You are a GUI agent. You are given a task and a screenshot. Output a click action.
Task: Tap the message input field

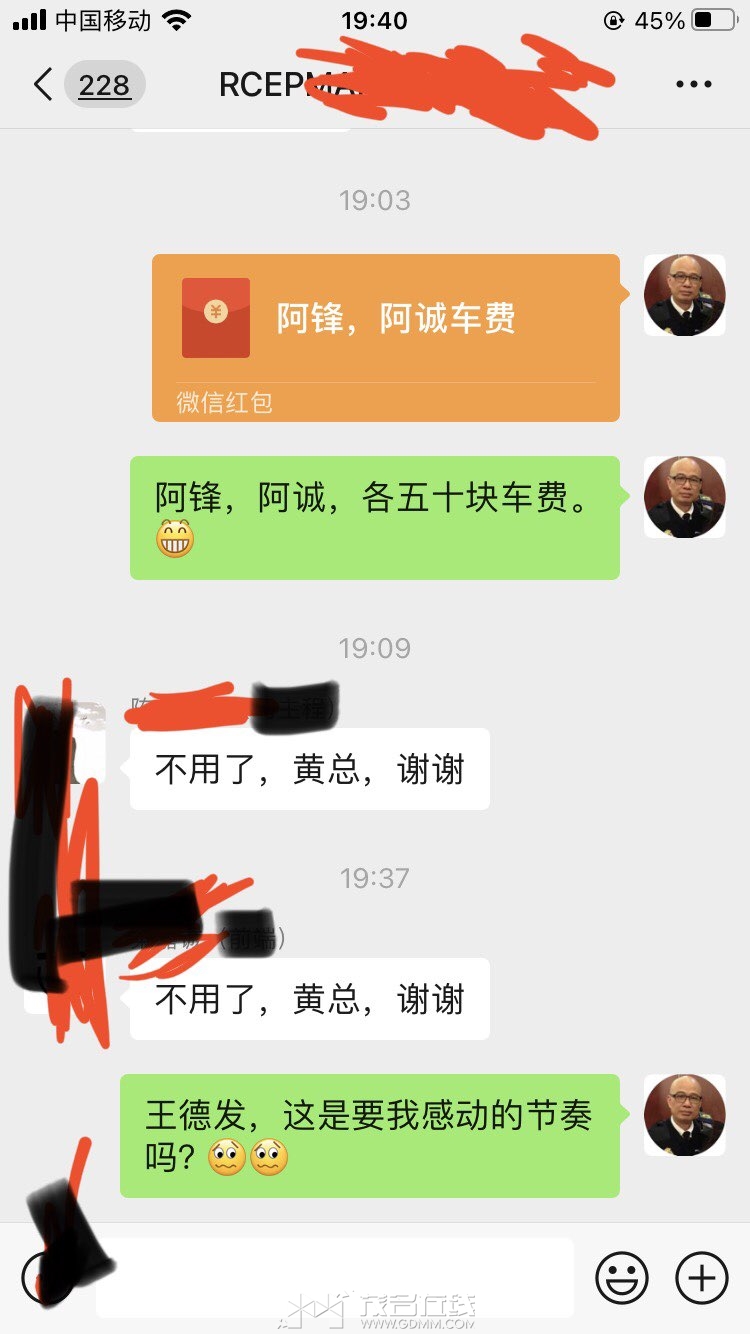click(335, 1277)
